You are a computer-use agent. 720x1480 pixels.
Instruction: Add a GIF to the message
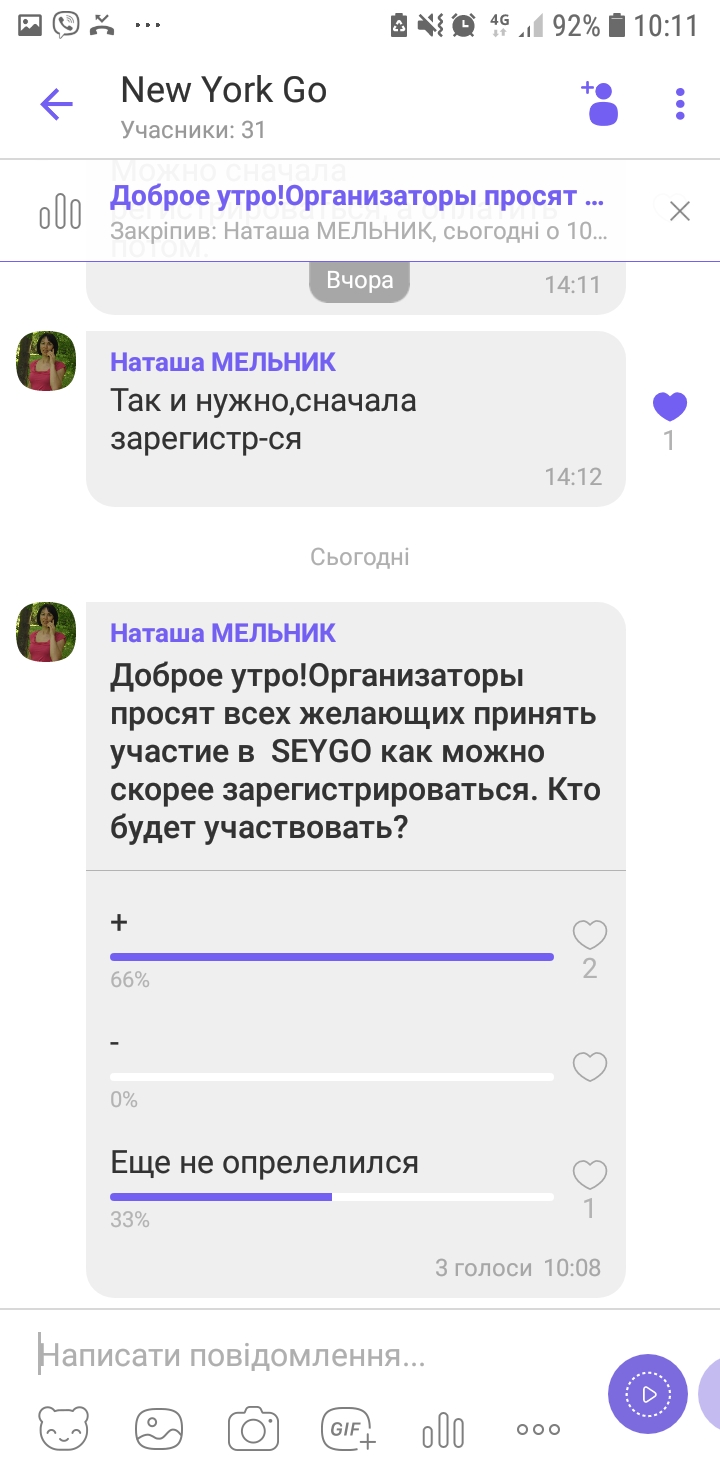tap(348, 1429)
